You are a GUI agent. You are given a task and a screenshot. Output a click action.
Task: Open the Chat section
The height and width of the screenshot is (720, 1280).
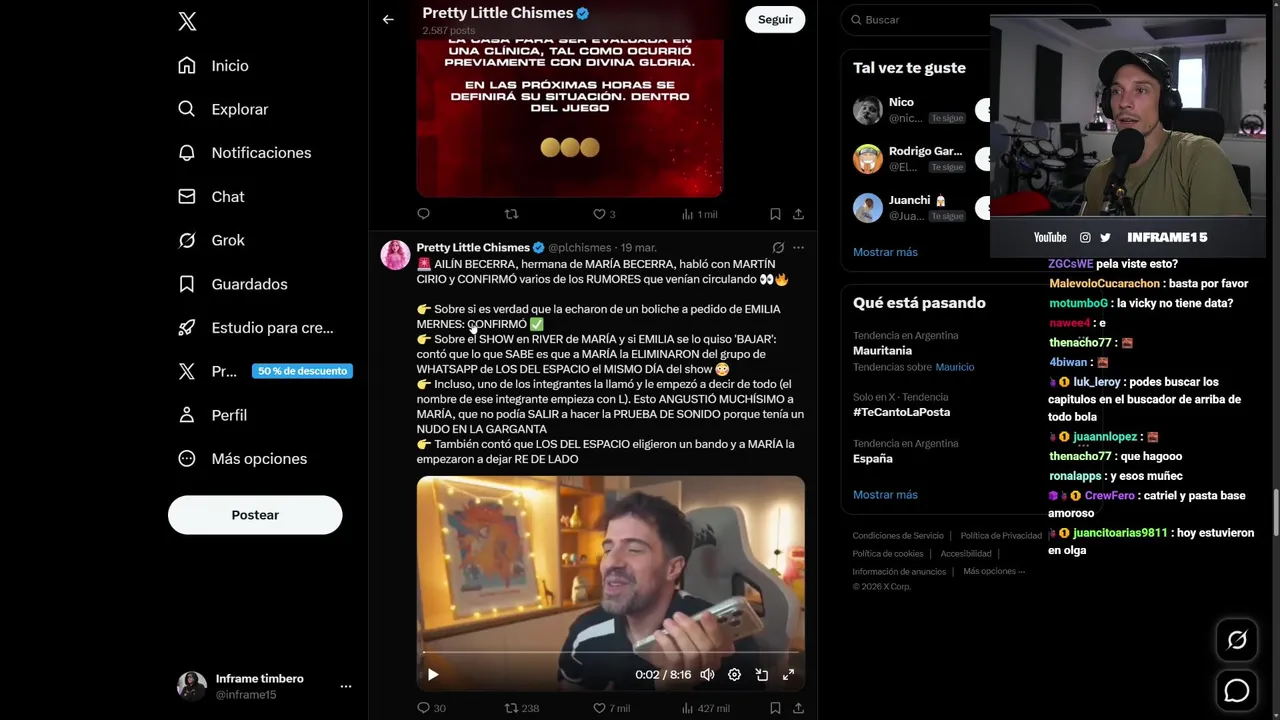[227, 197]
